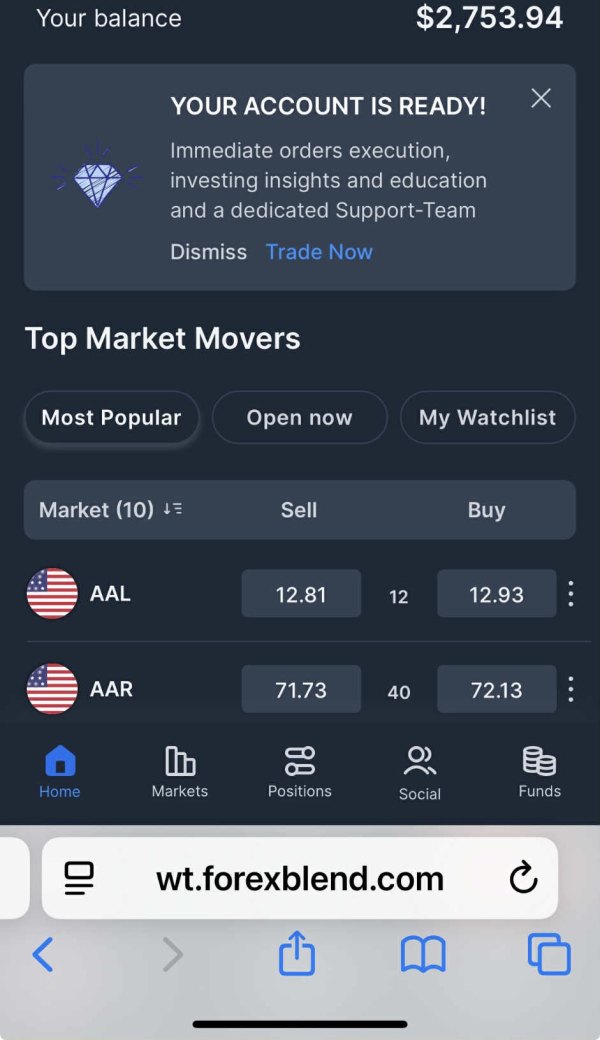
Task: Share this page from the browser toolbar
Action: 297,956
